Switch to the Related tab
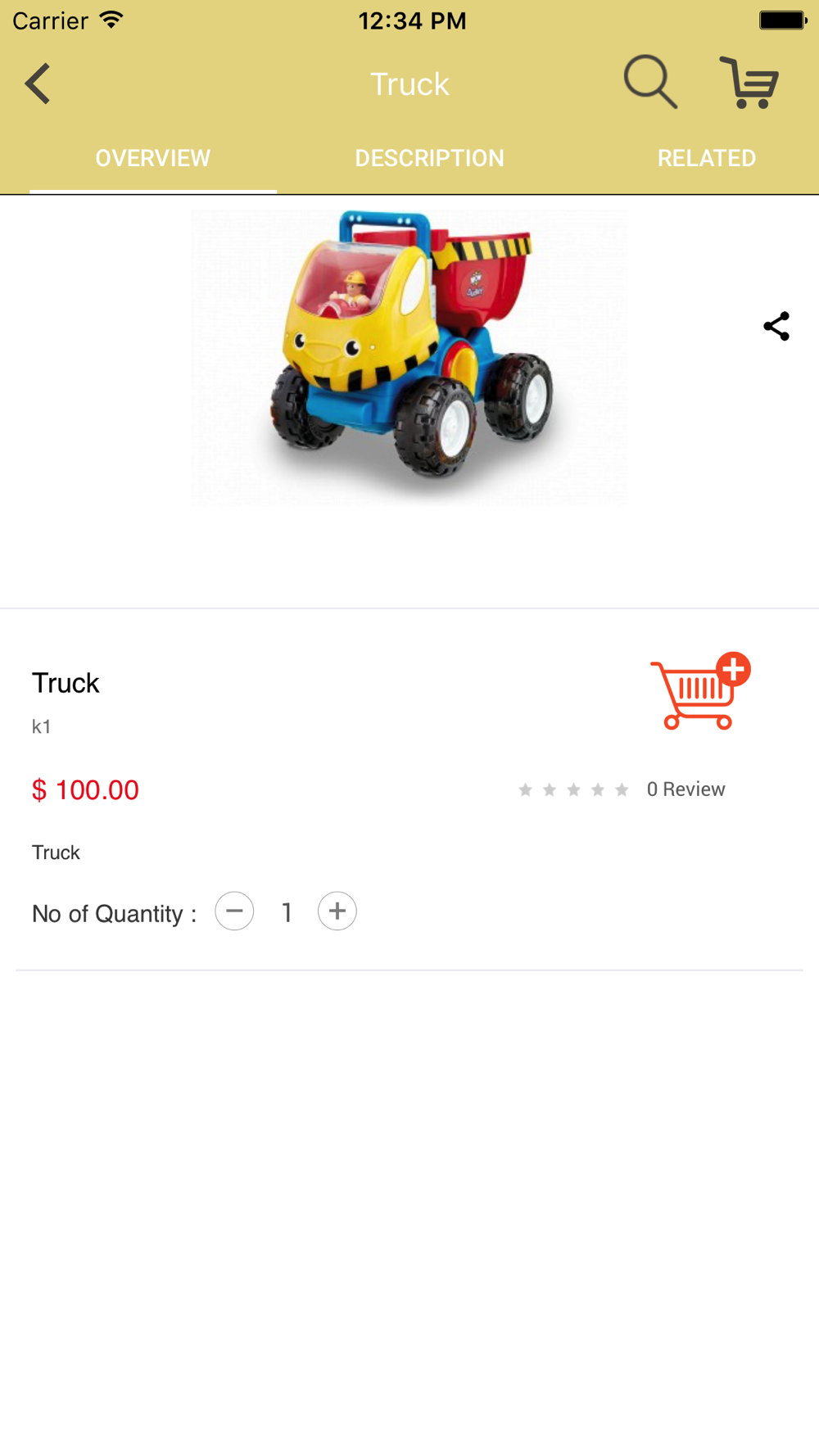The image size is (819, 1456). click(706, 158)
